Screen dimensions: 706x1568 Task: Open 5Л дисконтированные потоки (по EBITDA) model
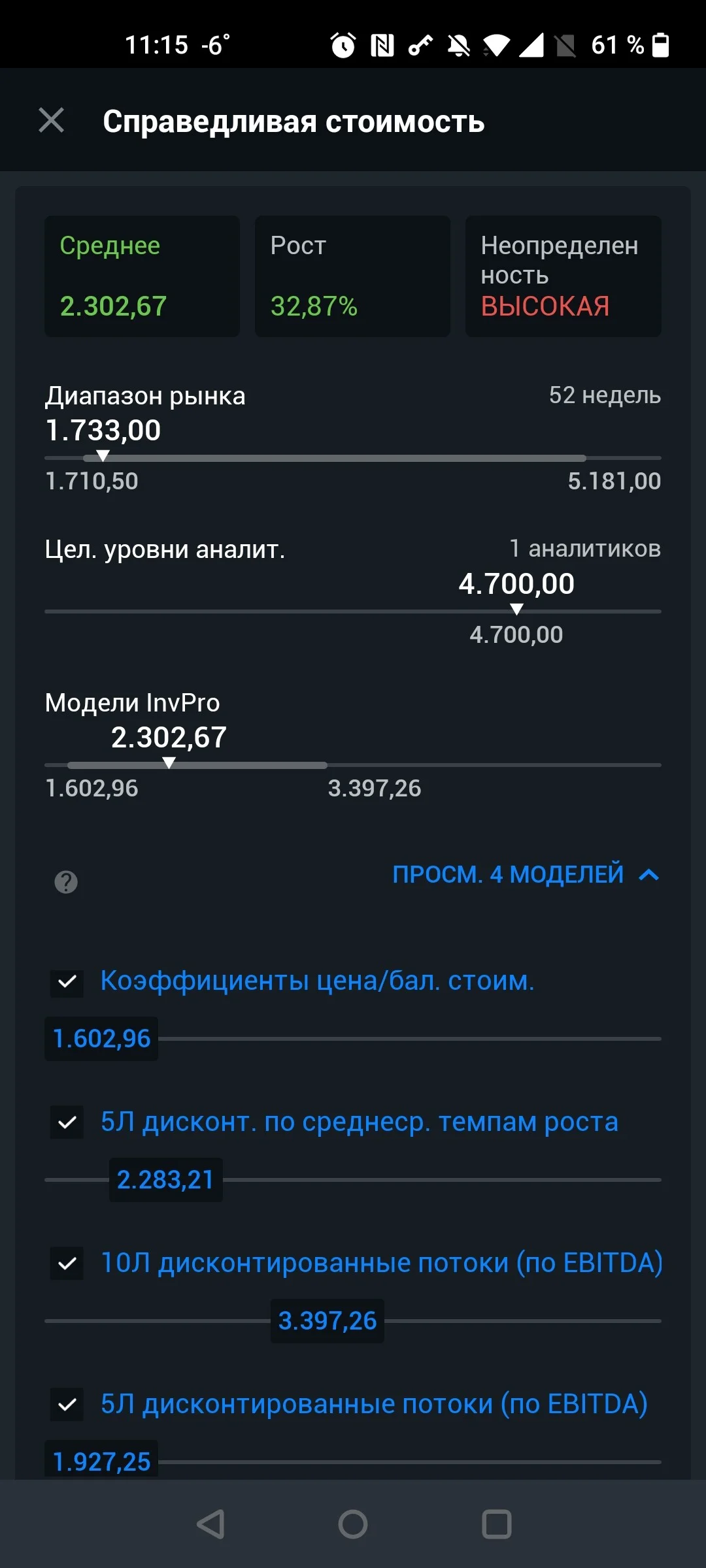[x=374, y=1404]
